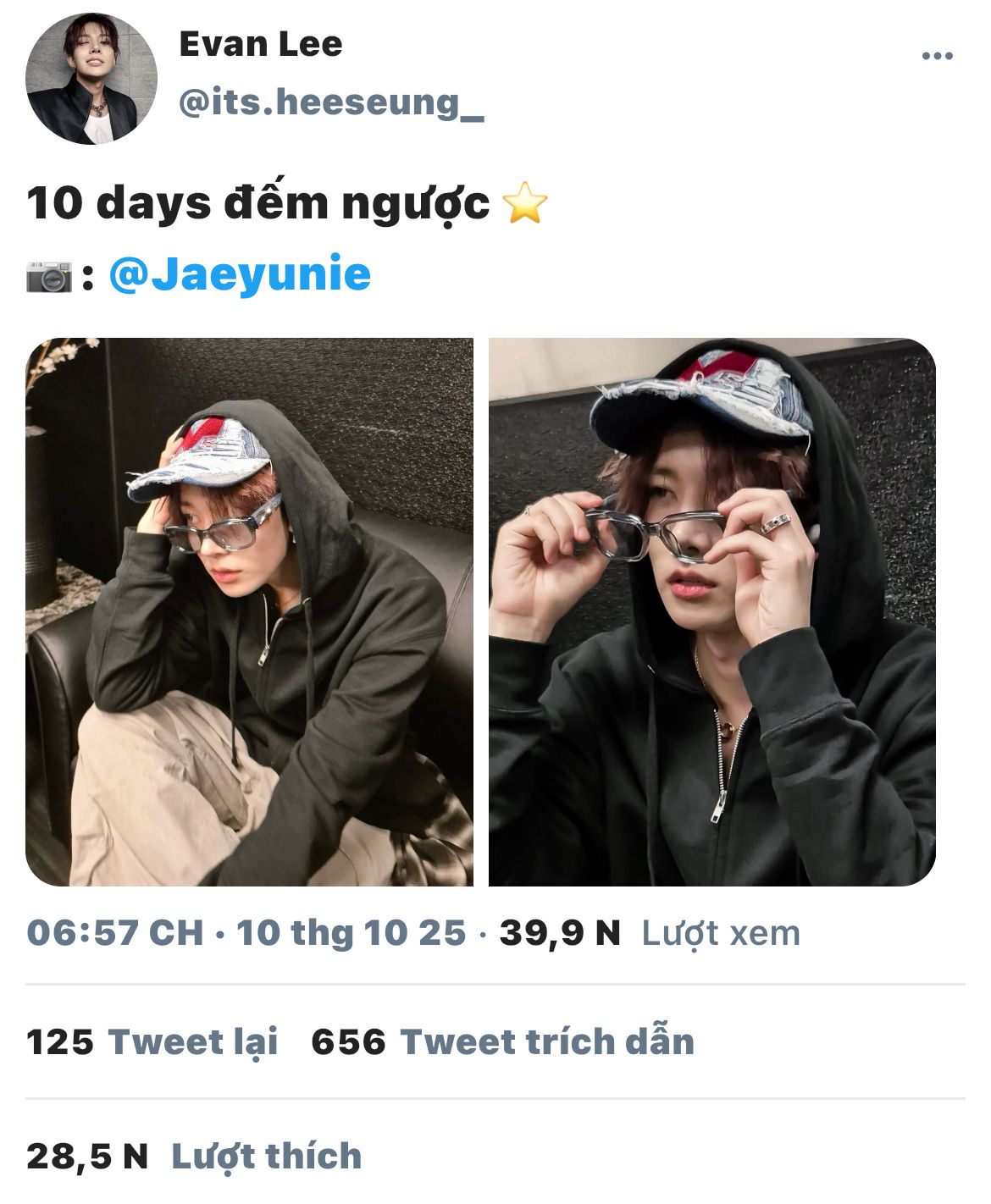
Task: View the 125 Tweet lại list
Action: (152, 1041)
